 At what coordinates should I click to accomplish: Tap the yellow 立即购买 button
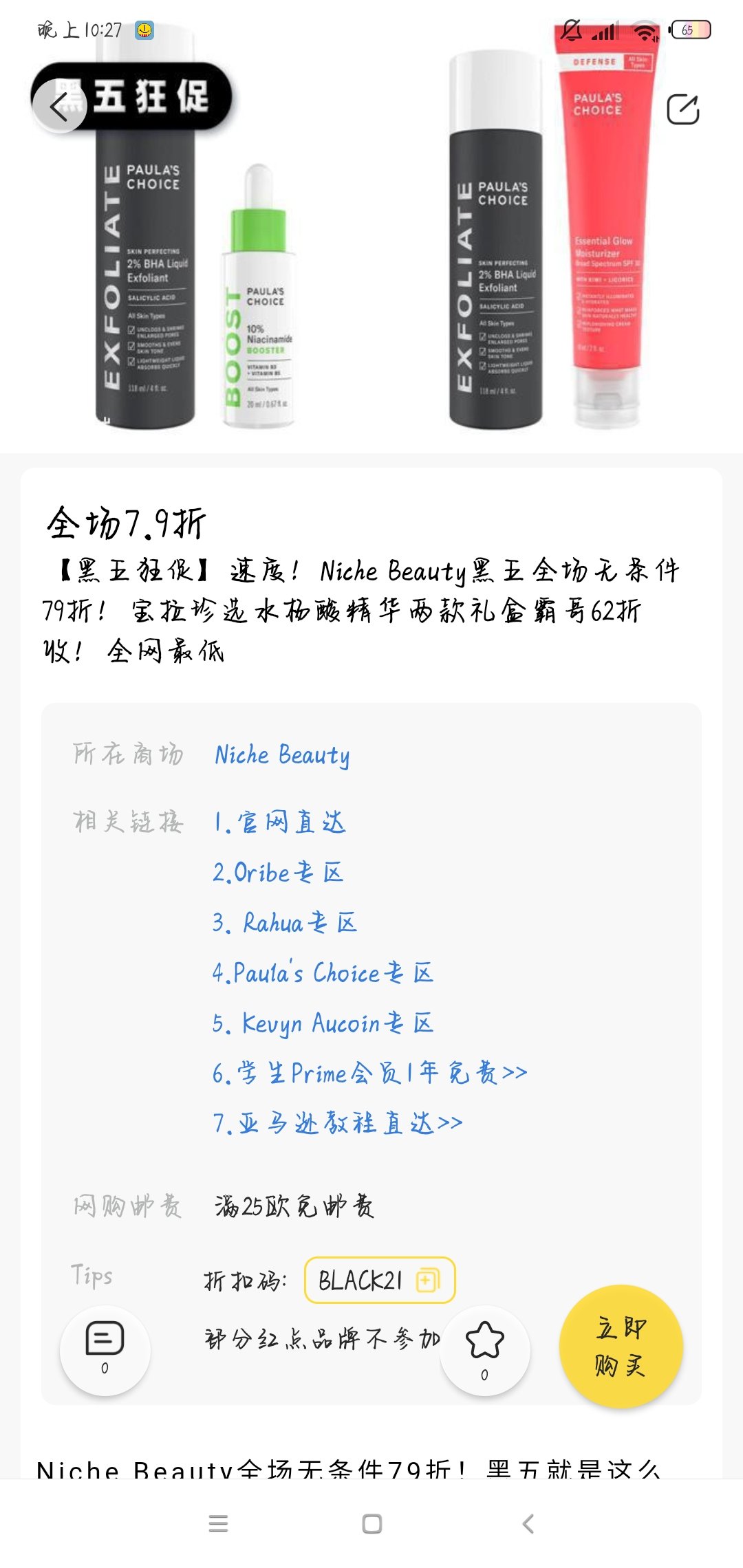tap(621, 1347)
